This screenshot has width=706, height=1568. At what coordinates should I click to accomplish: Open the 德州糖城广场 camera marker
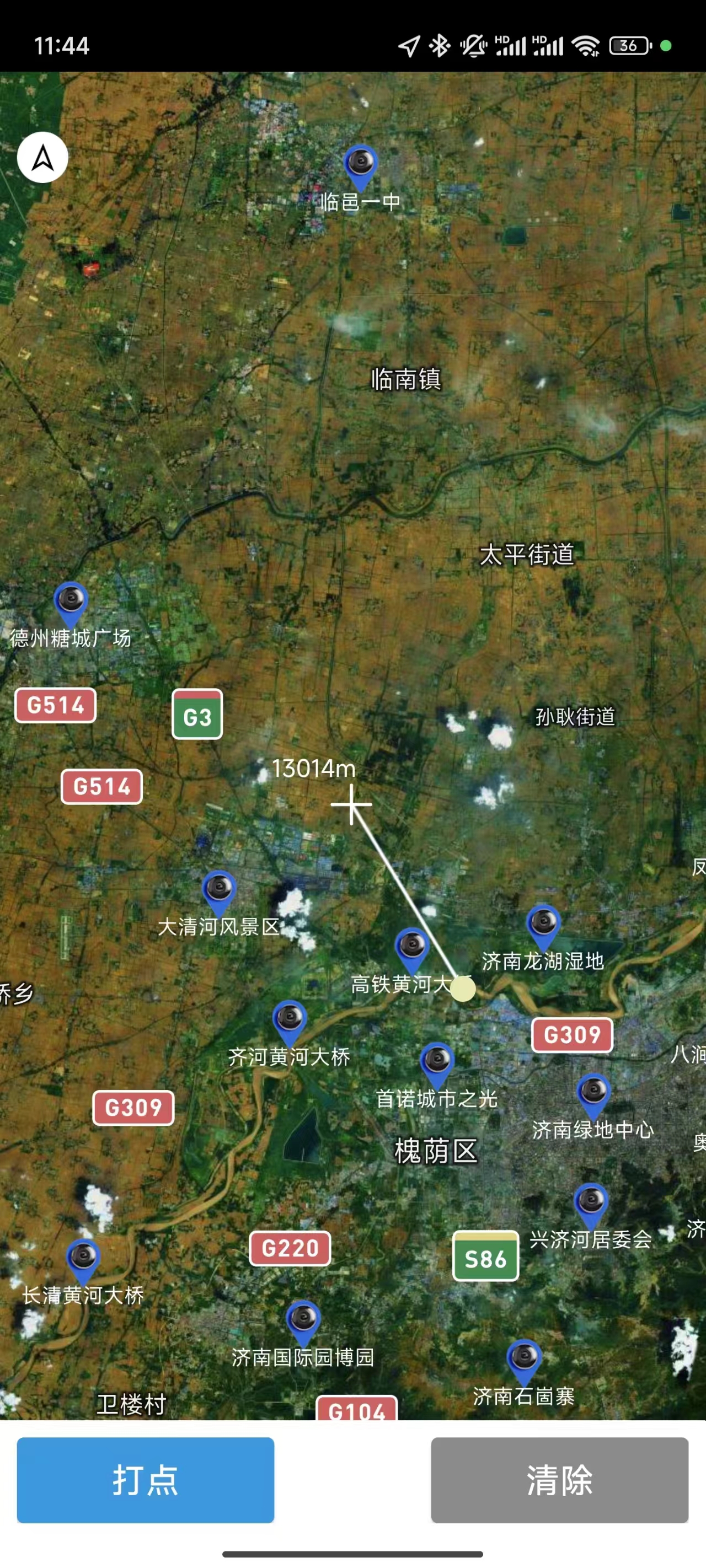pos(71,602)
